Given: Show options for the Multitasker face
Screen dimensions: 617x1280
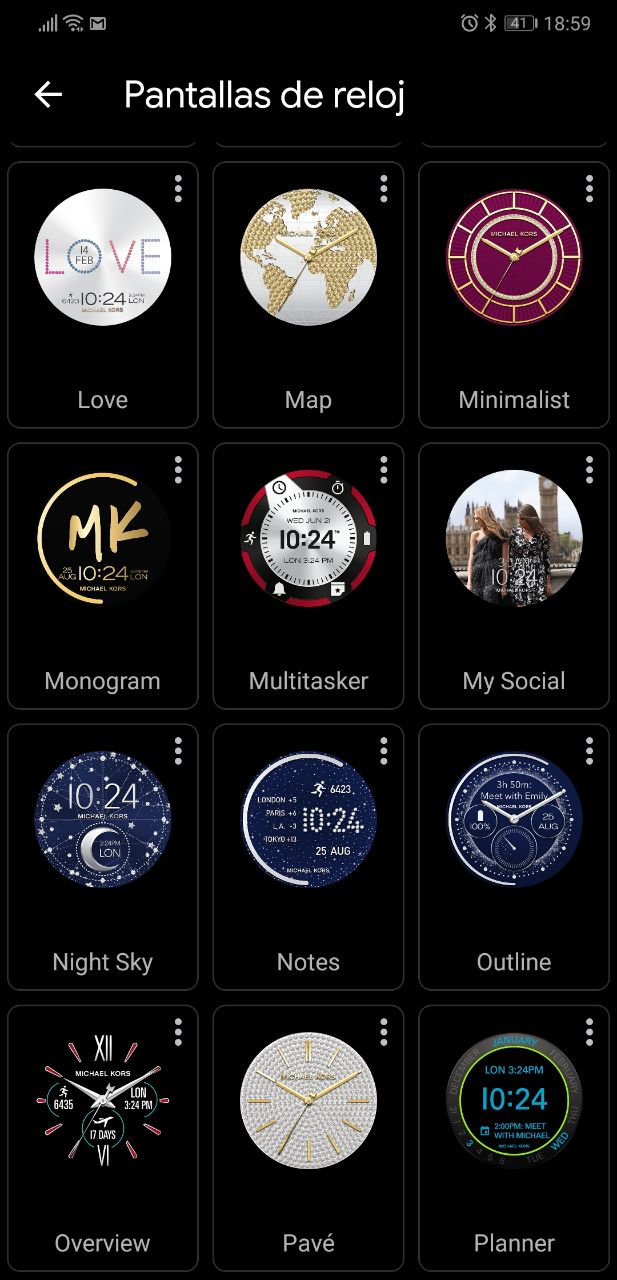Looking at the screenshot, I should (x=384, y=469).
